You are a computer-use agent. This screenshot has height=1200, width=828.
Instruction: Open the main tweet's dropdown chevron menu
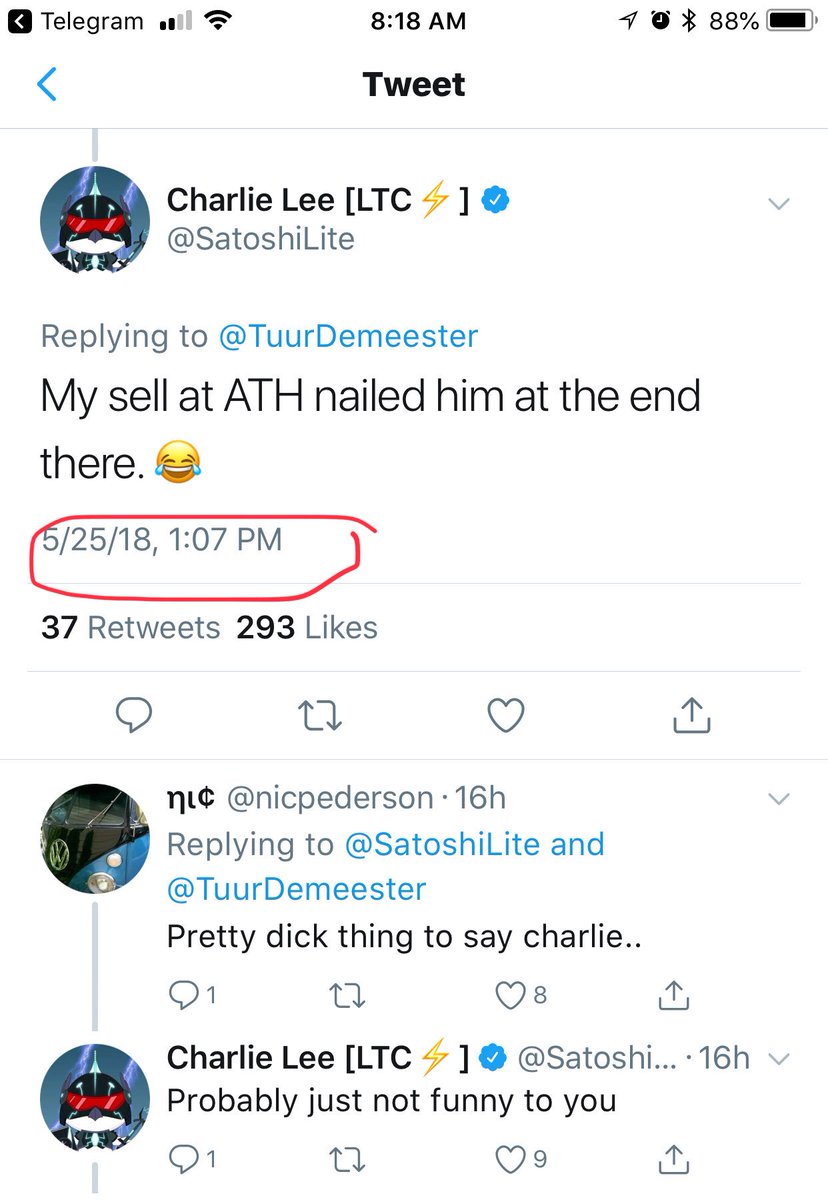(x=778, y=204)
